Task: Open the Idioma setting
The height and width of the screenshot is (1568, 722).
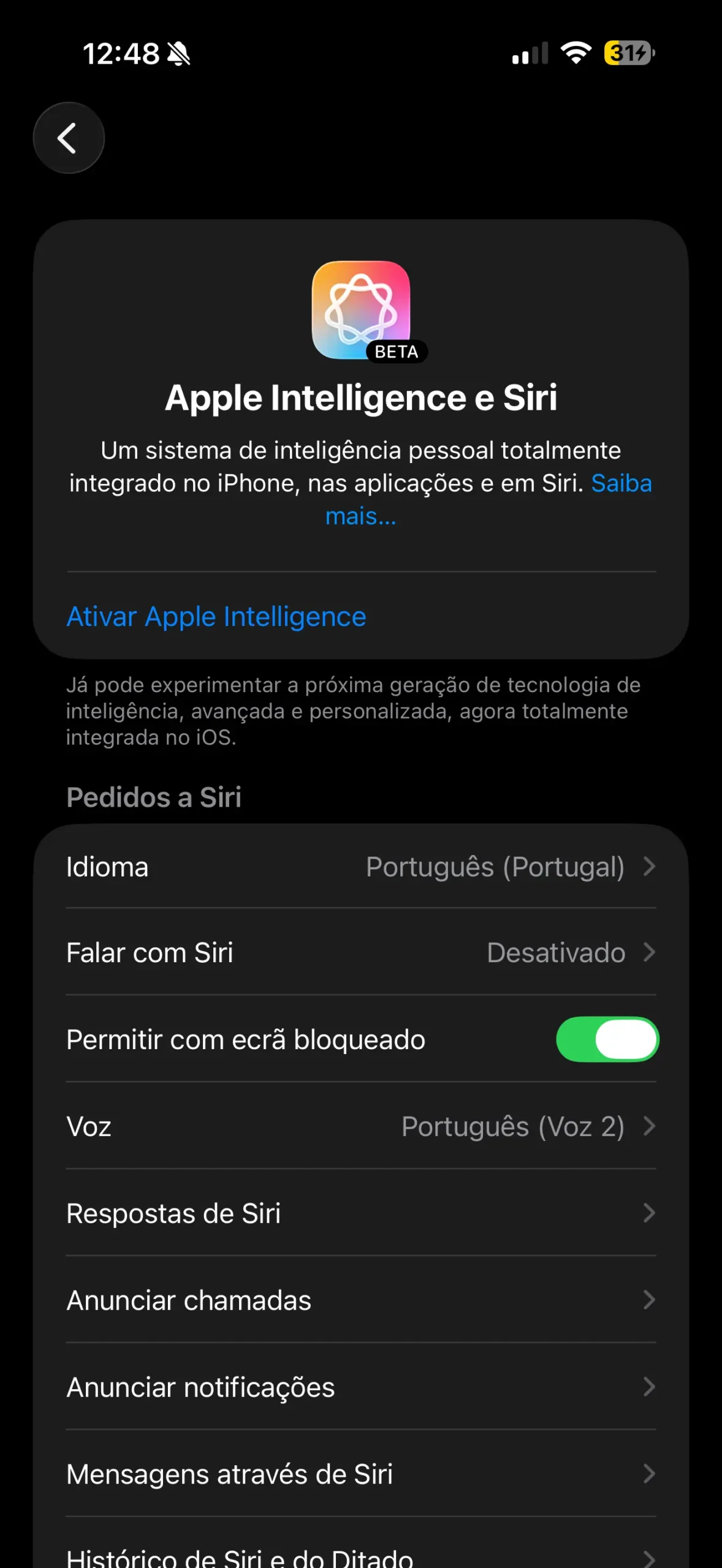Action: point(360,867)
